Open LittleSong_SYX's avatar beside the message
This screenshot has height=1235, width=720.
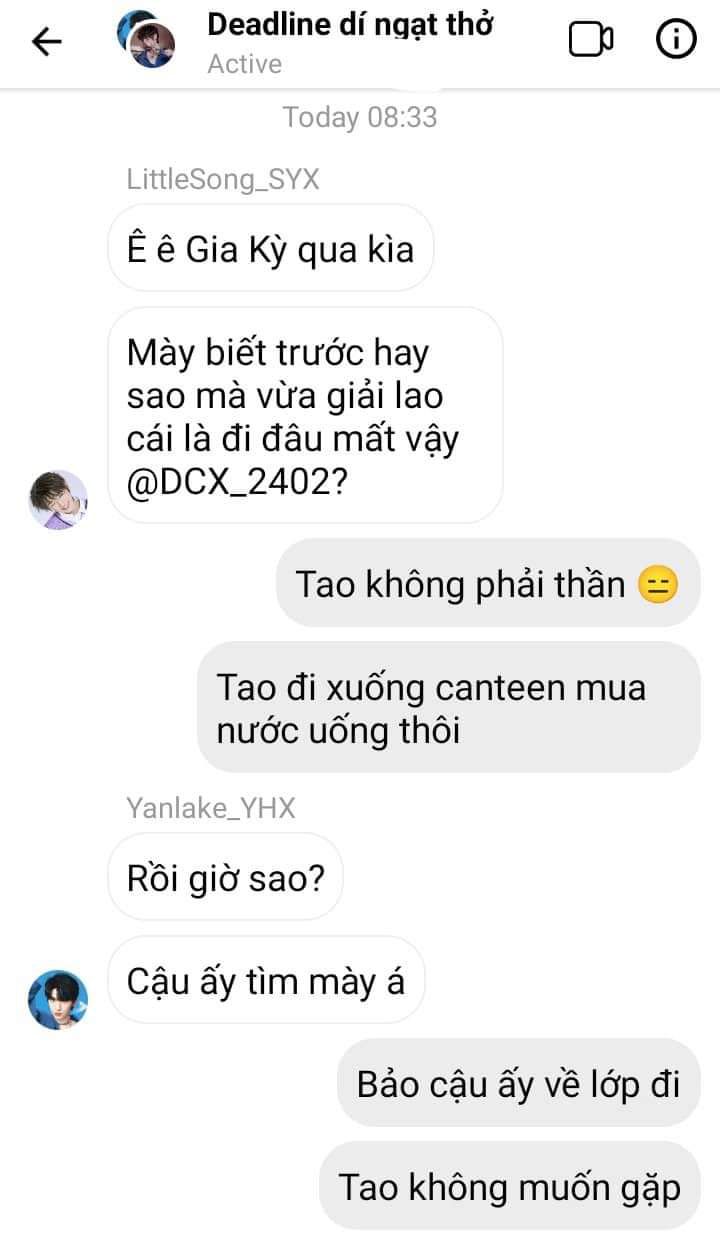(58, 499)
